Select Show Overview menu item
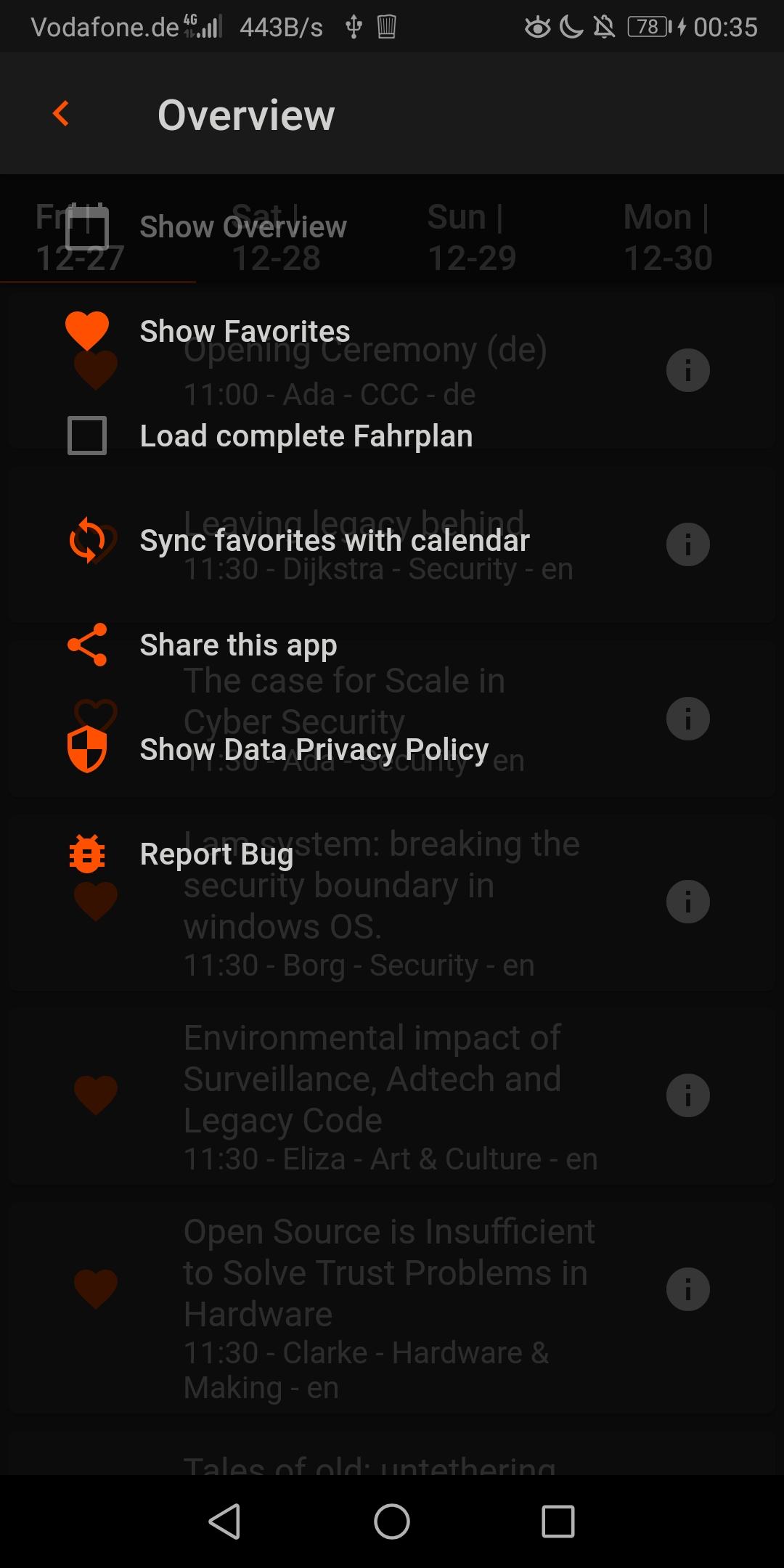Screen dimensions: 784x1568 point(242,227)
